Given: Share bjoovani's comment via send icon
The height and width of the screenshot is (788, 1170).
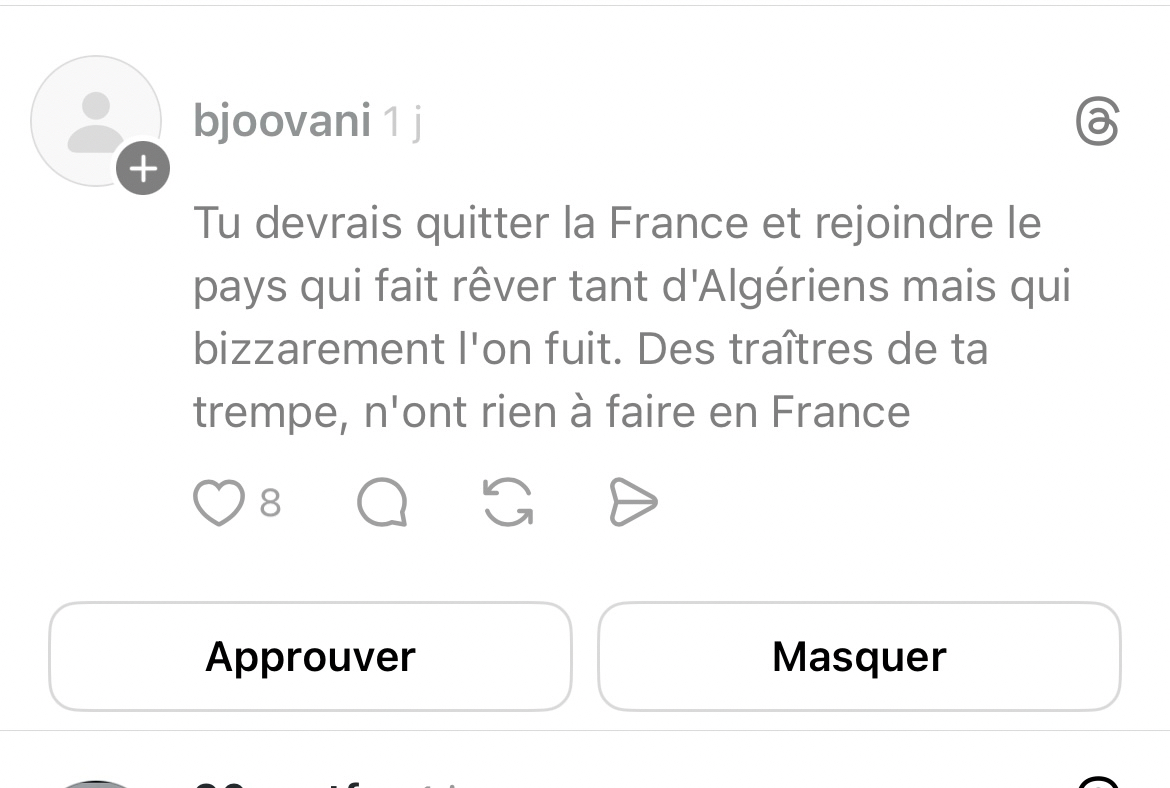Looking at the screenshot, I should pos(633,502).
